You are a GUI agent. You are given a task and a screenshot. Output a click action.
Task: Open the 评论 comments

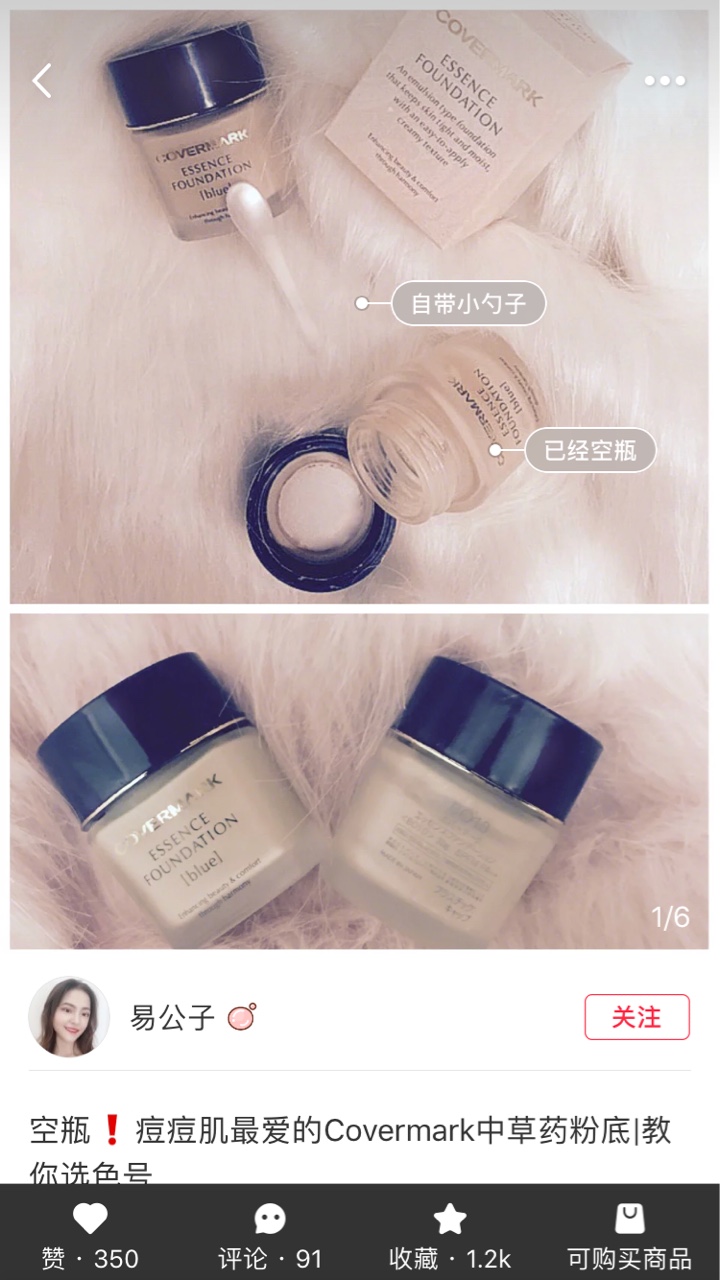[270, 1236]
